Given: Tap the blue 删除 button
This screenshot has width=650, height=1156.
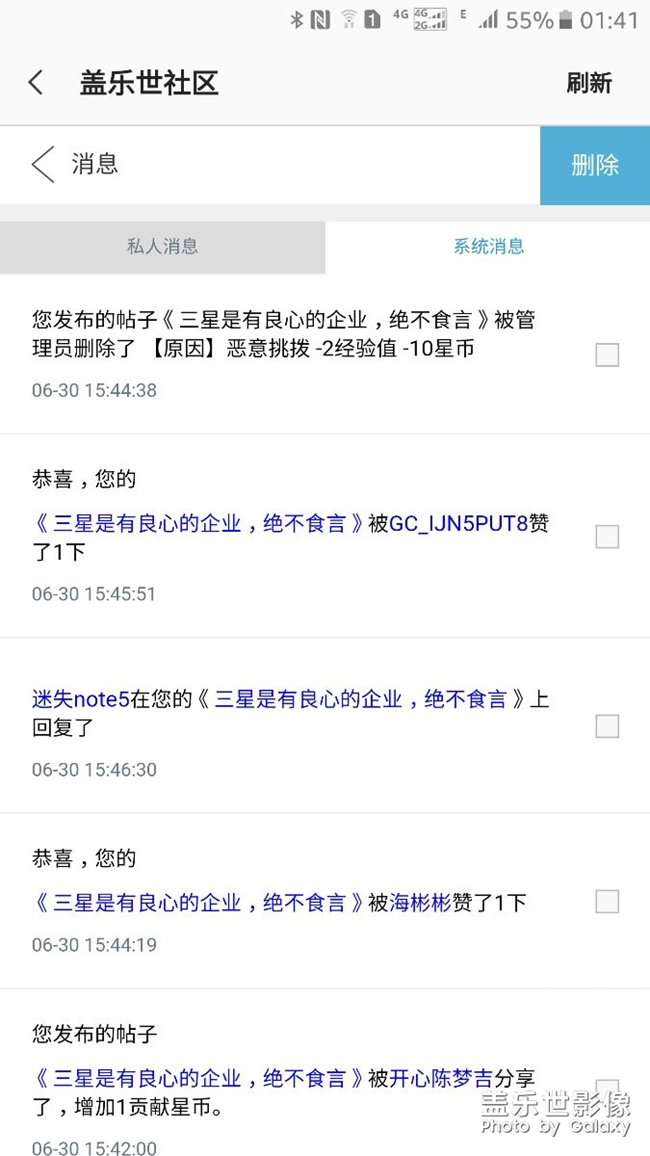Looking at the screenshot, I should pos(595,165).
